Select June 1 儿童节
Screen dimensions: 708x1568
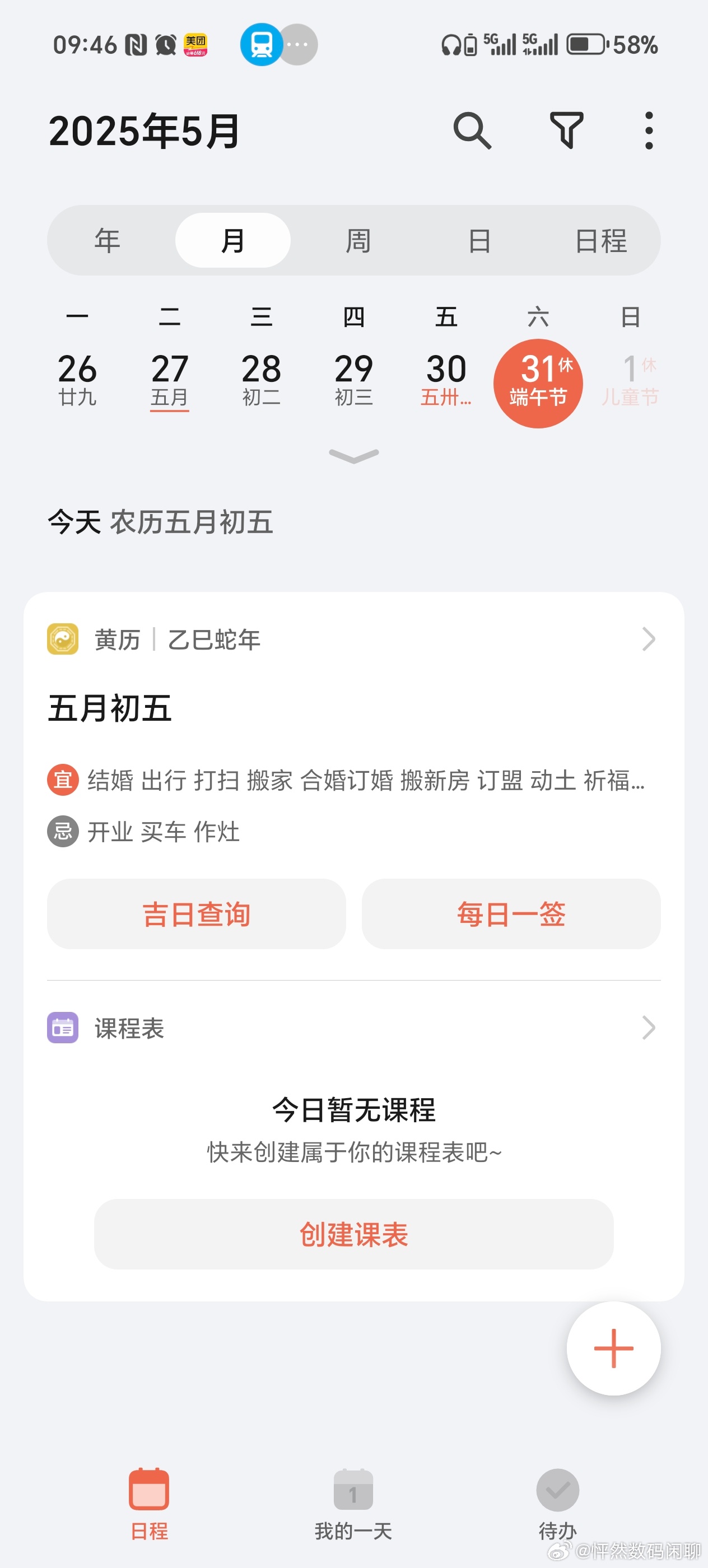coord(631,380)
